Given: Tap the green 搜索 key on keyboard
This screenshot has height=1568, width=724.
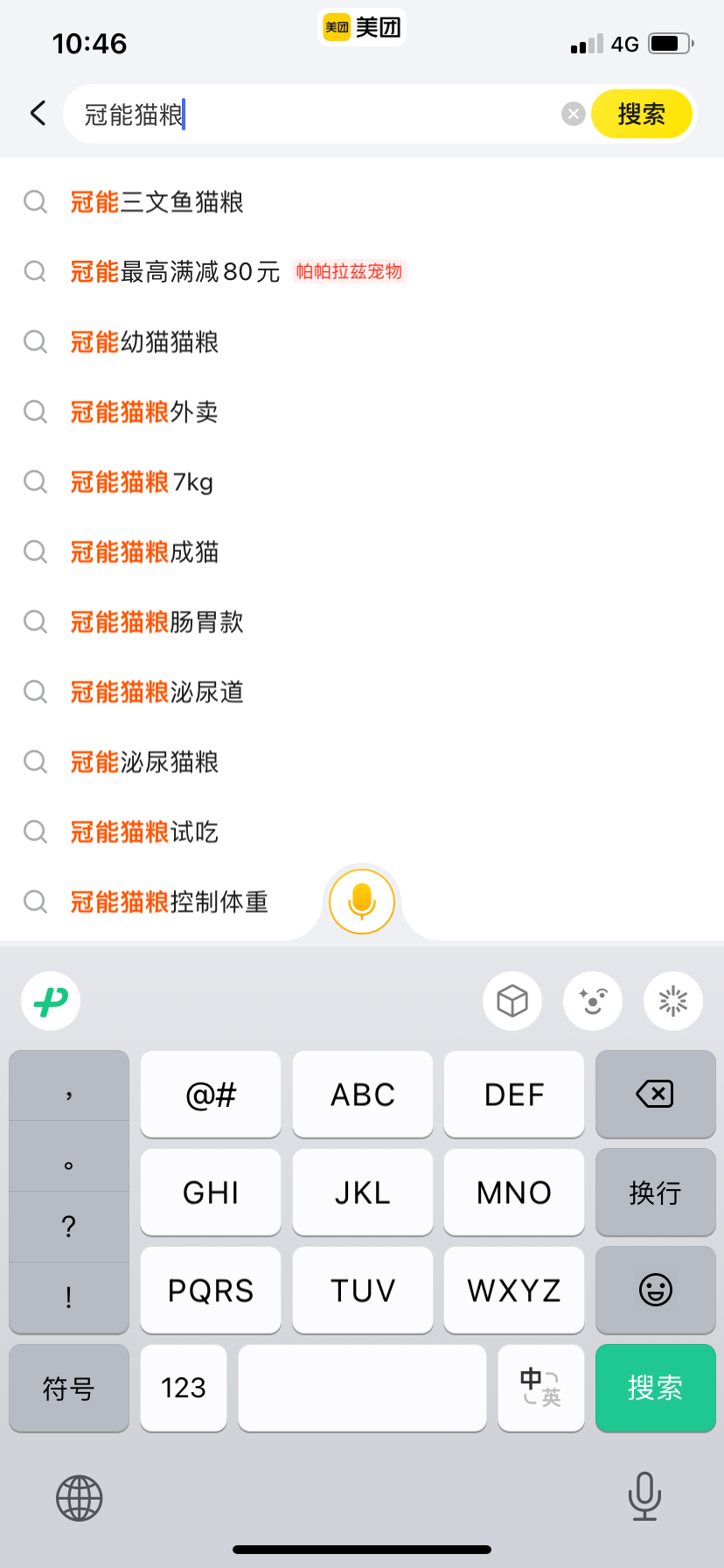Looking at the screenshot, I should [655, 1388].
